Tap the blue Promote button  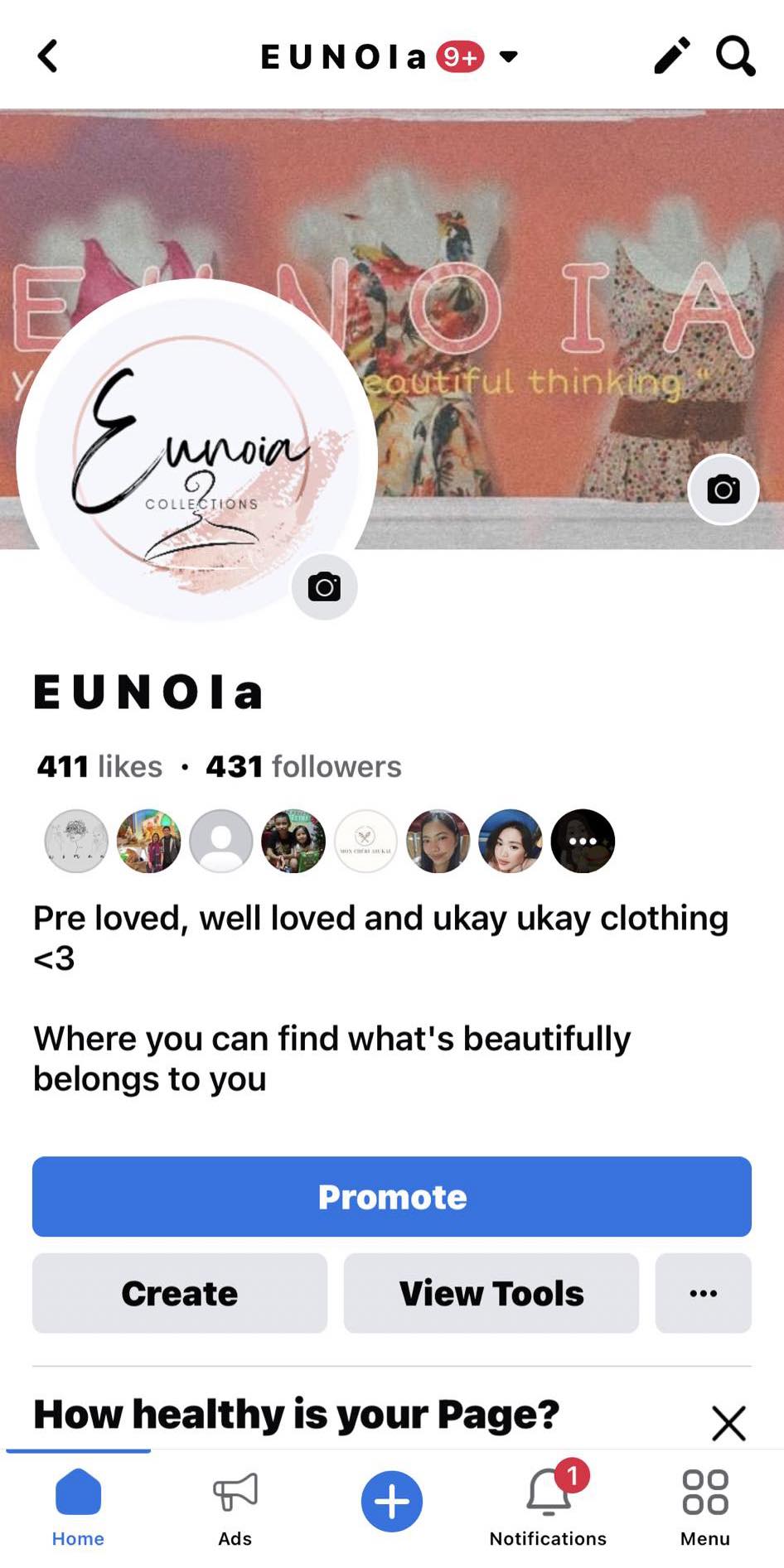pyautogui.click(x=391, y=1196)
